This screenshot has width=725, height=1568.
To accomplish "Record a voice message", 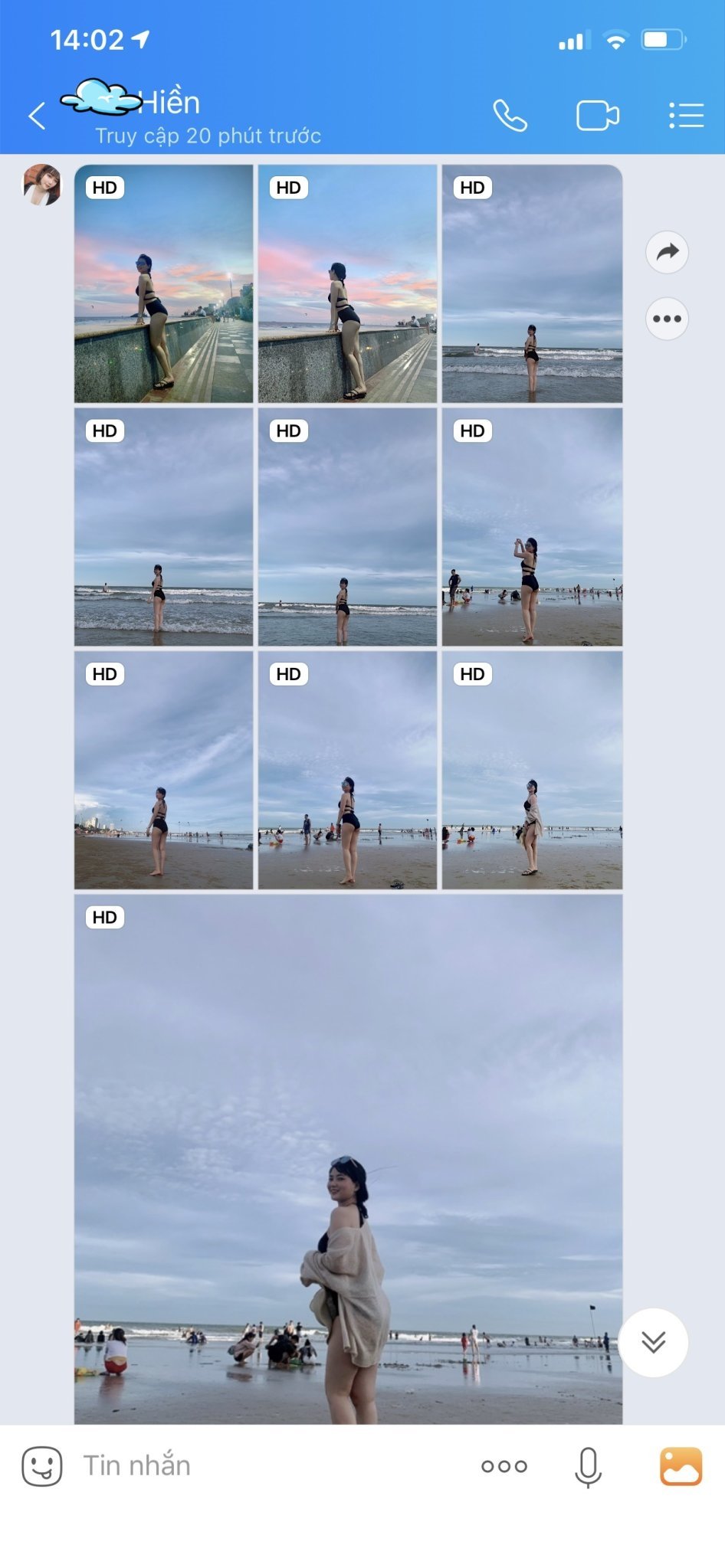I will (588, 1466).
